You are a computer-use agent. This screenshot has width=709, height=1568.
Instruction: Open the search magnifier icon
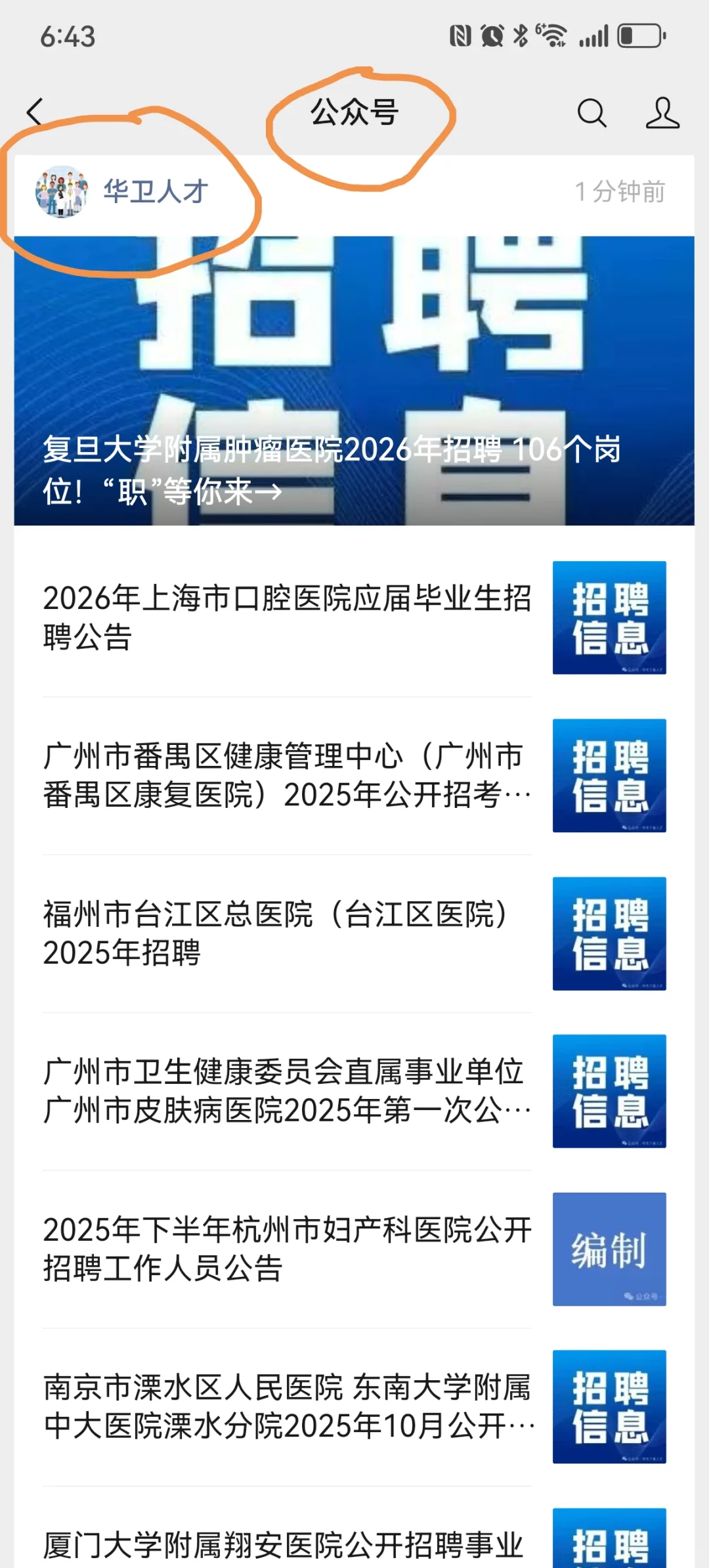pyautogui.click(x=591, y=113)
